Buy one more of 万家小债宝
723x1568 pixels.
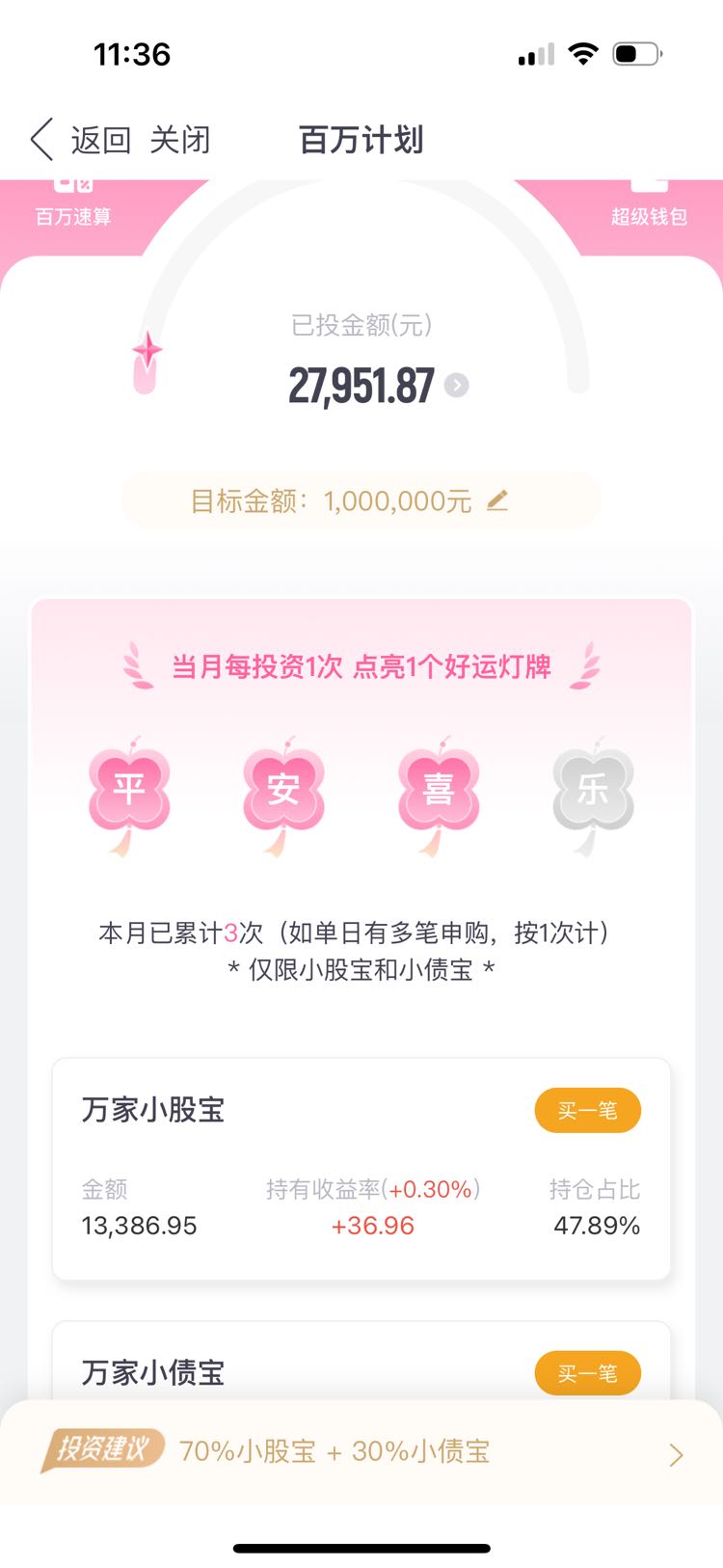click(x=588, y=1372)
